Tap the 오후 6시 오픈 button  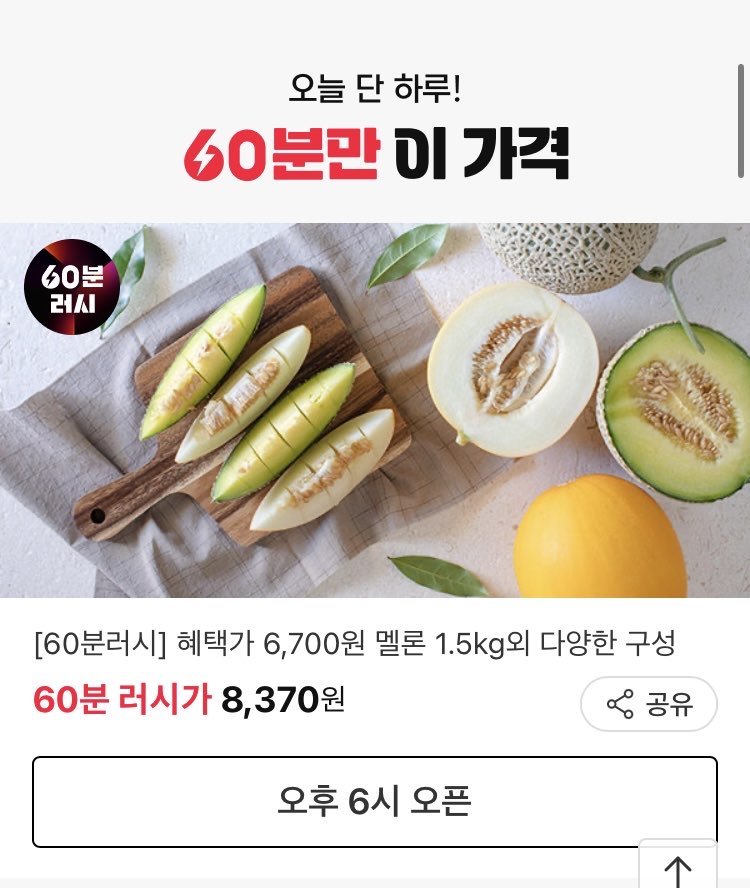tap(375, 801)
